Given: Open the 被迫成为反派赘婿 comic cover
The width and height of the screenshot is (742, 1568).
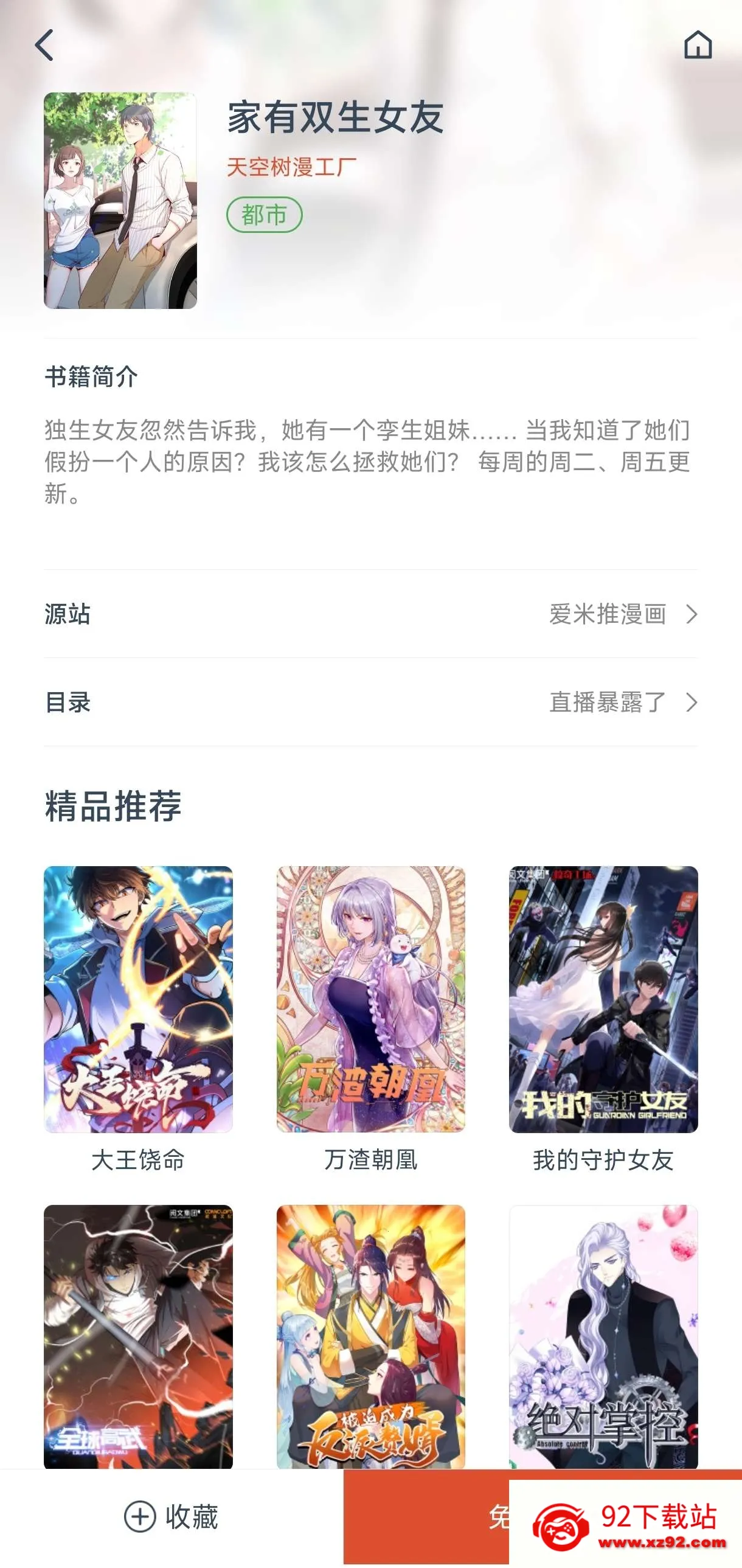Looking at the screenshot, I should click(x=370, y=1337).
